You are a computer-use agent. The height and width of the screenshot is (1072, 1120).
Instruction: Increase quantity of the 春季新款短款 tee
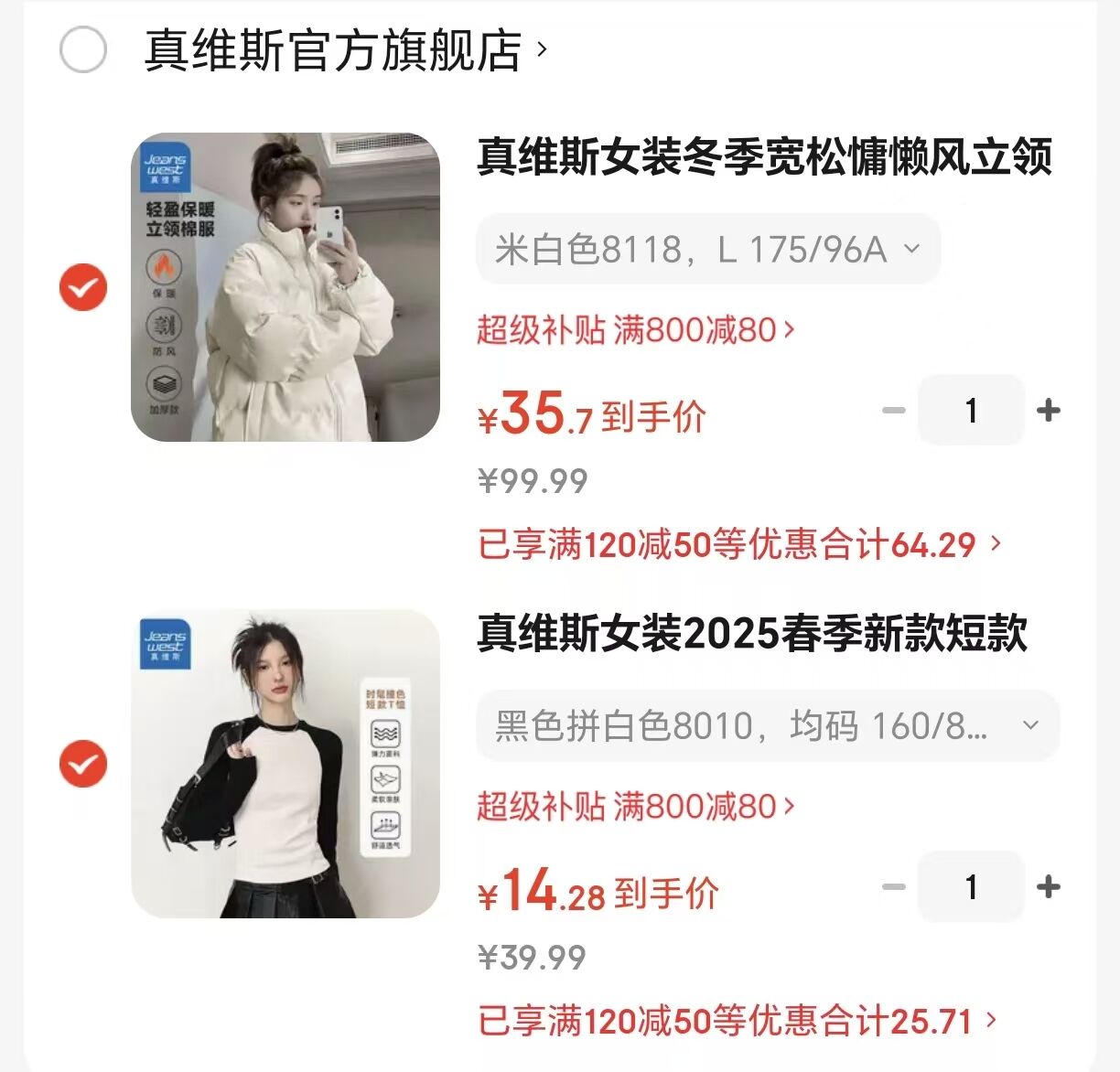1049,887
